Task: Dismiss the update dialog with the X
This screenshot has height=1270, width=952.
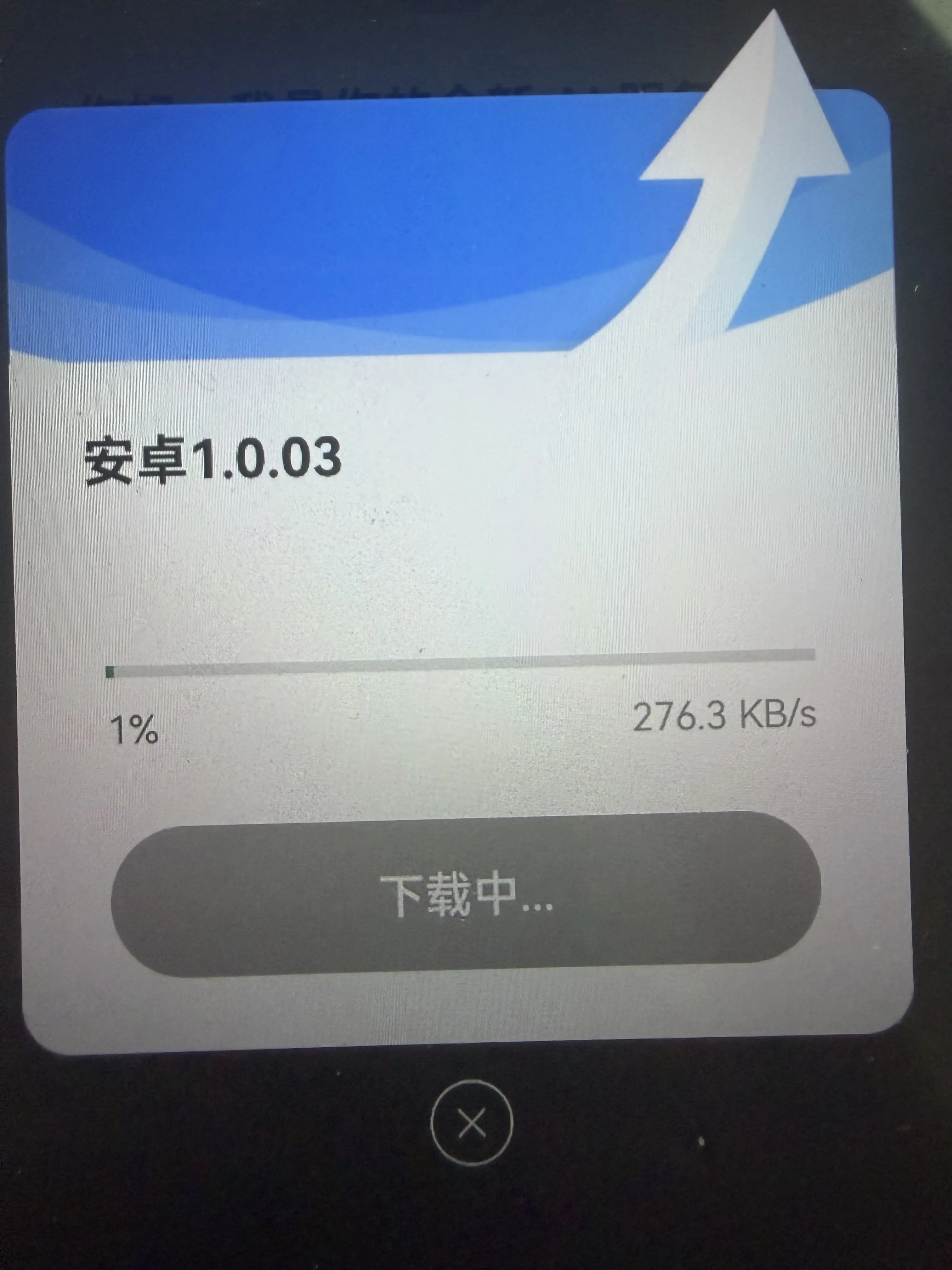Action: [472, 1123]
